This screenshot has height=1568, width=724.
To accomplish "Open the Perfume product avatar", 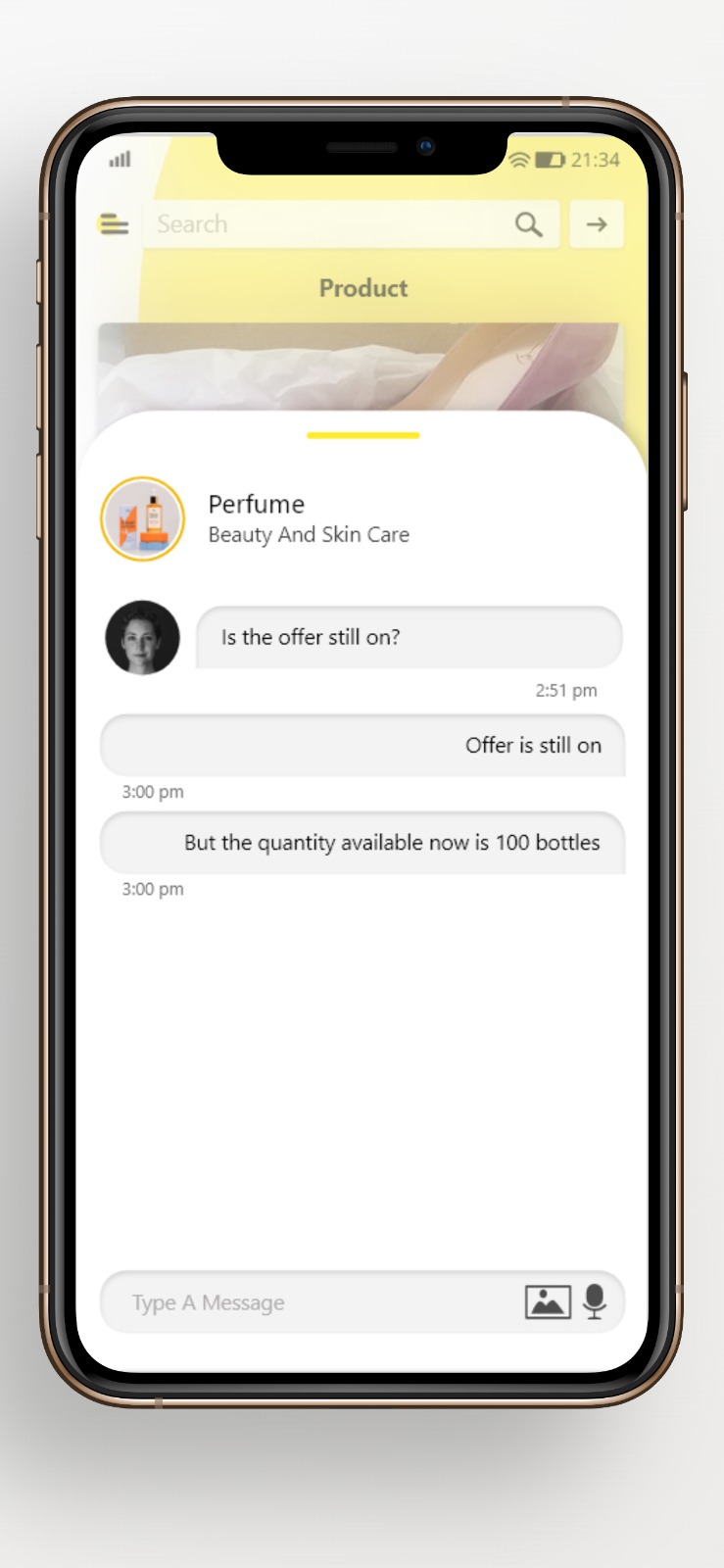I will pos(143,519).
